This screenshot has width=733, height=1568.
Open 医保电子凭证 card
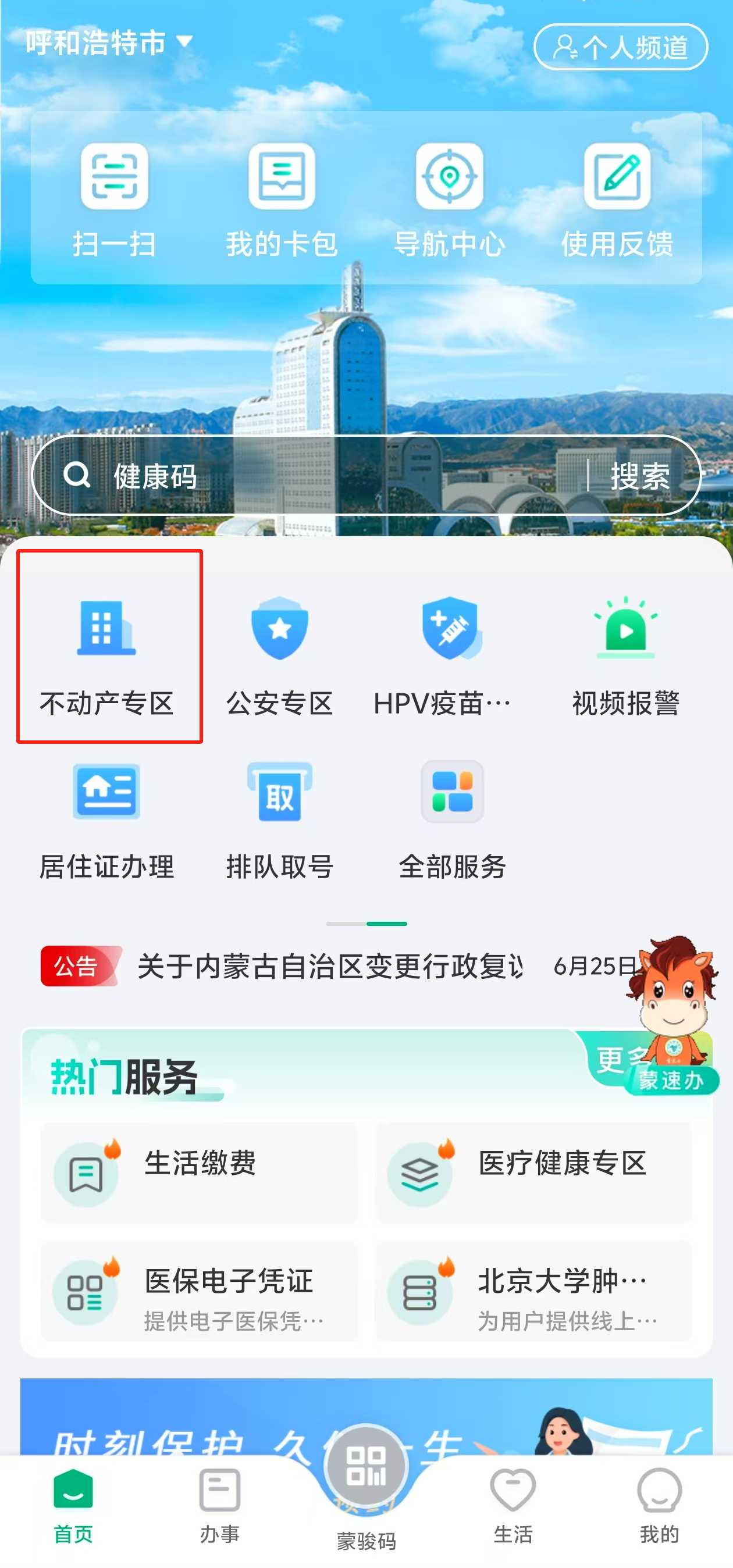point(199,1291)
